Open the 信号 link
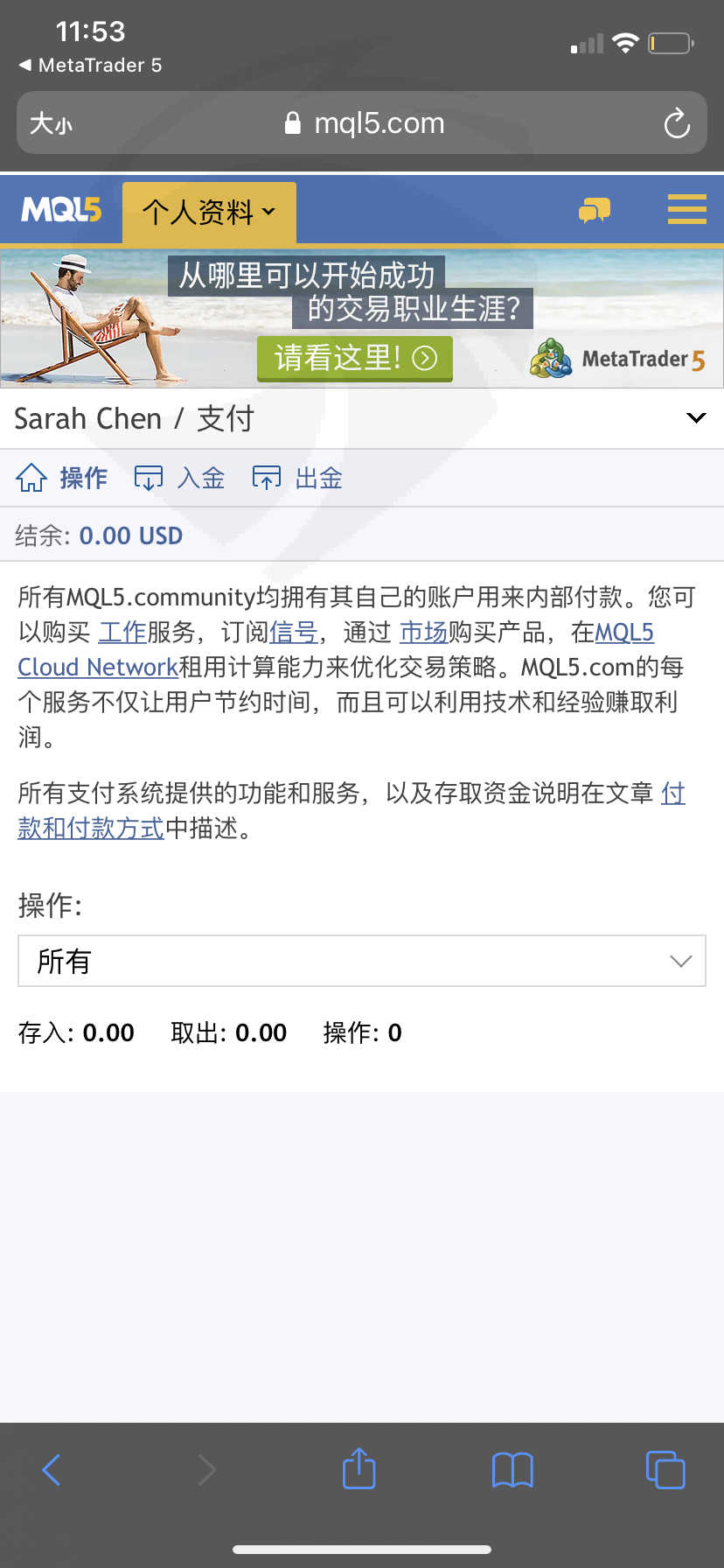The image size is (724, 1568). tap(293, 632)
